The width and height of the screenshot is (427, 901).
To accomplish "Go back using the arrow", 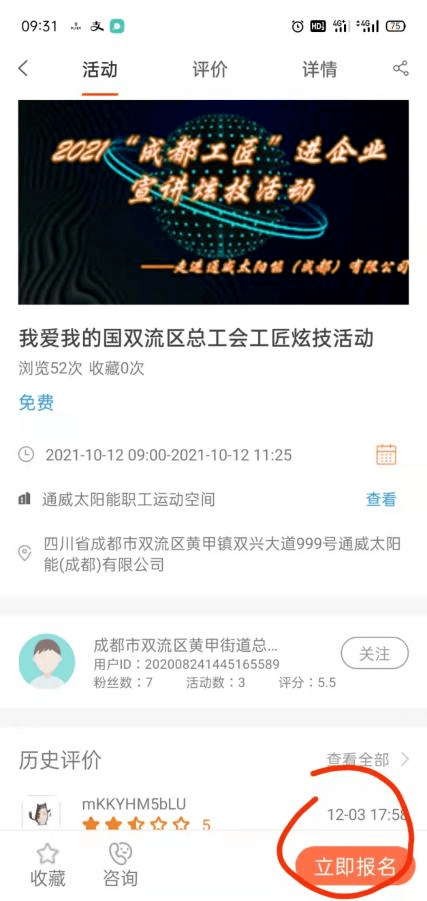I will 23,69.
